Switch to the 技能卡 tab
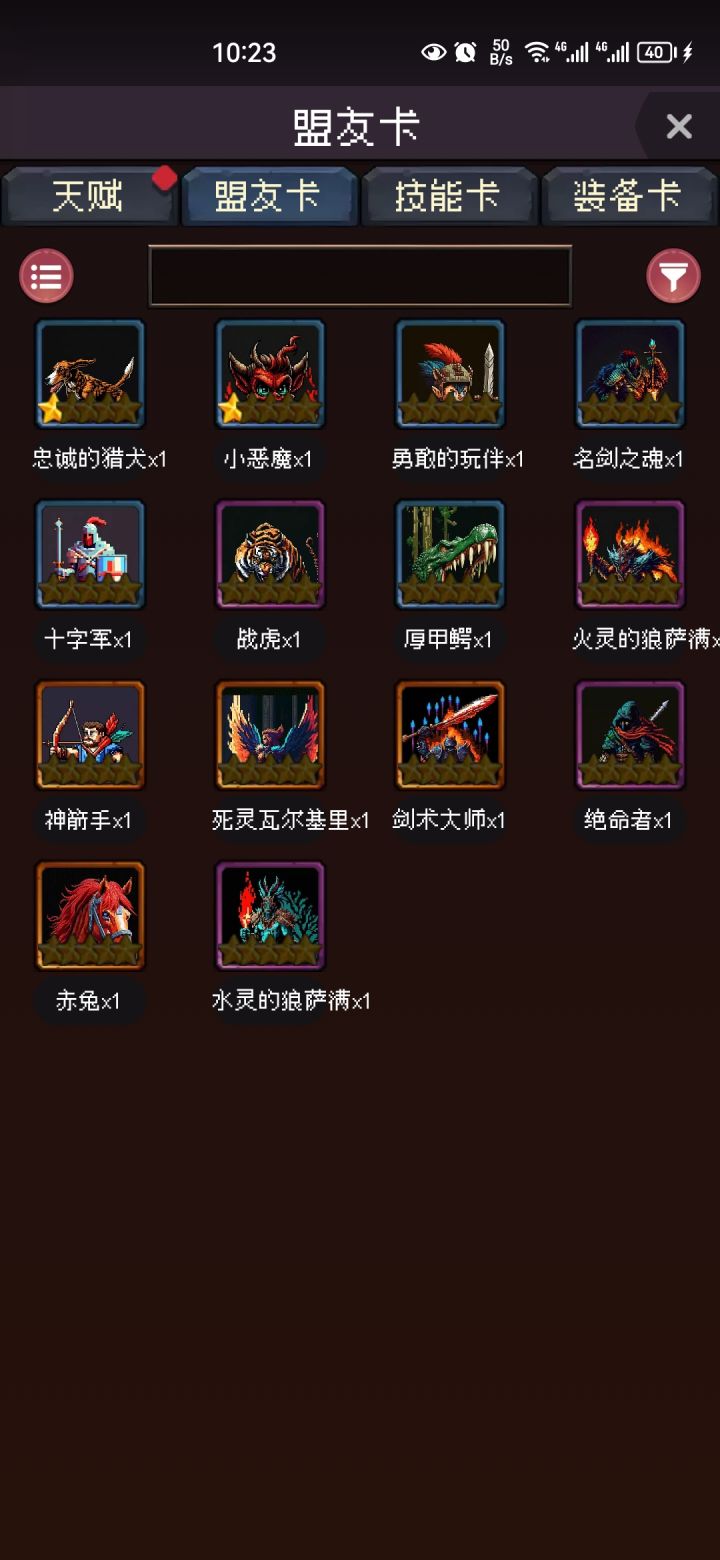720x1560 pixels. click(448, 196)
